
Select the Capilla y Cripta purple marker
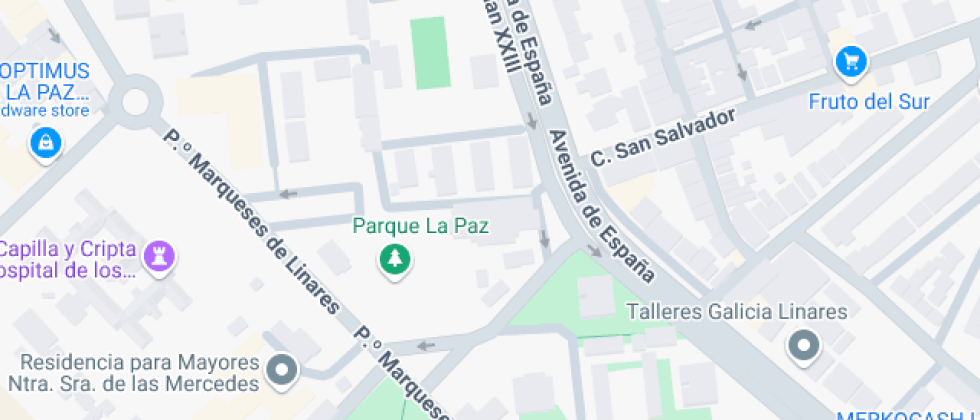(159, 256)
